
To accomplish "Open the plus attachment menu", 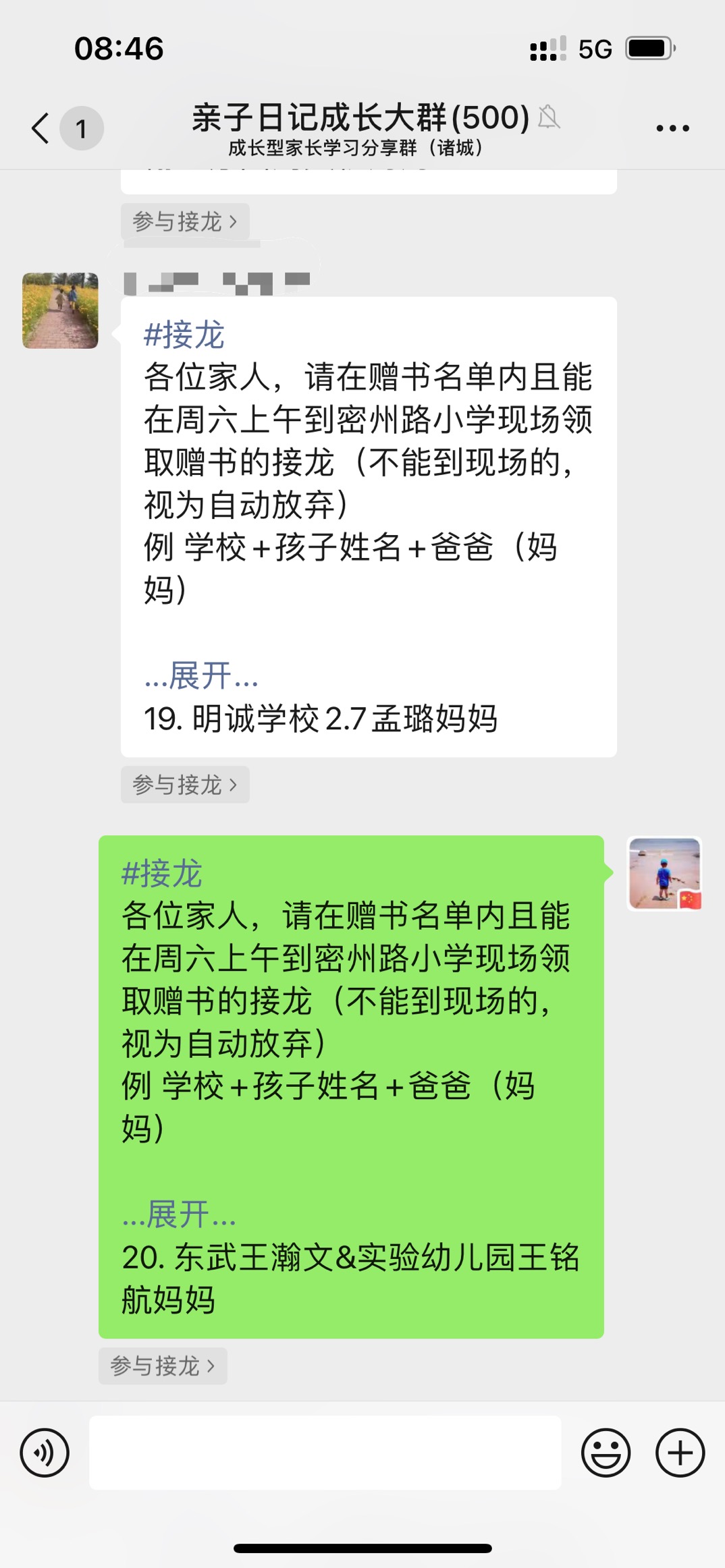I will [x=680, y=1452].
